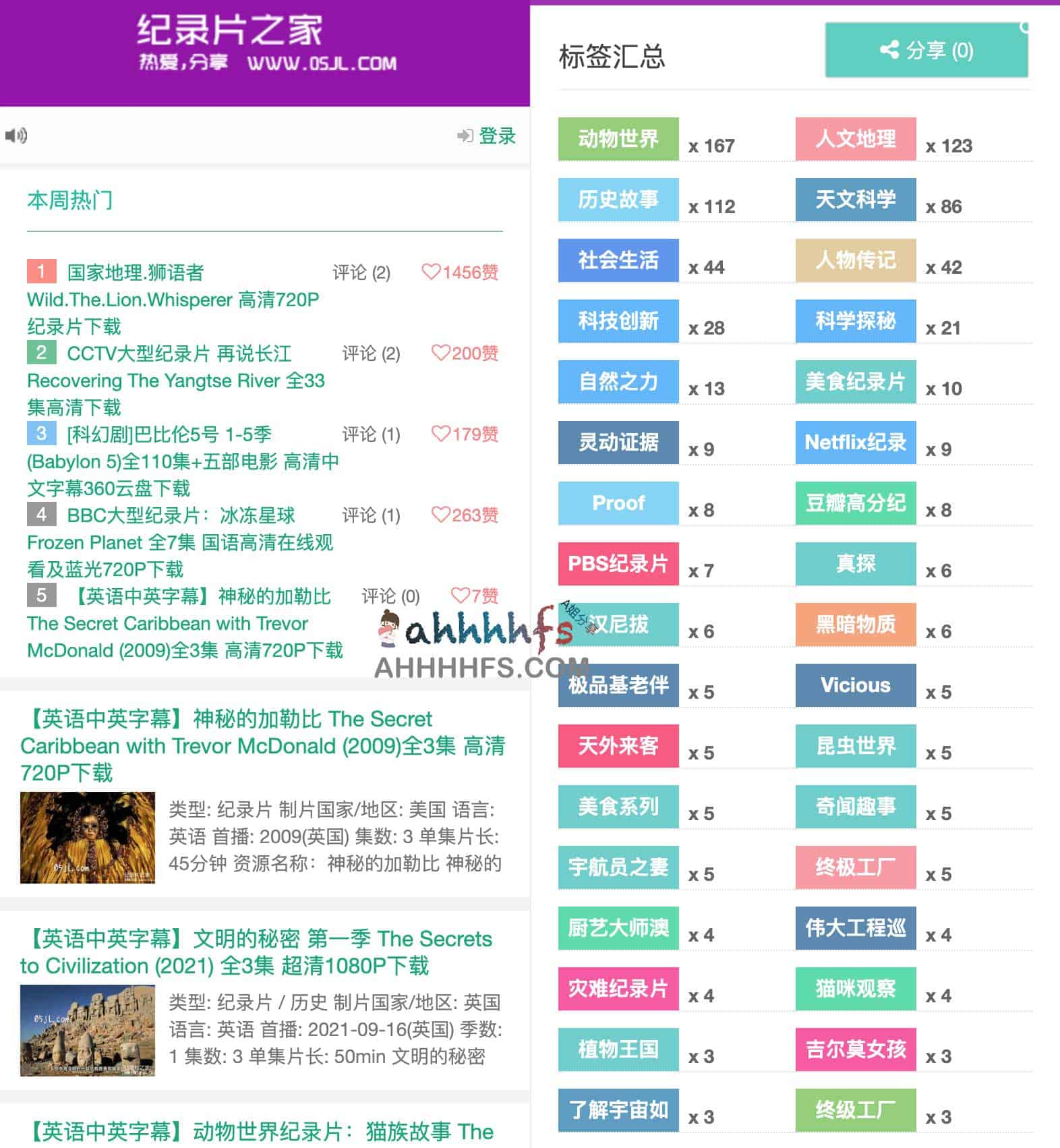Select the Netflix纪录 tag
1060x1148 pixels.
tap(855, 443)
